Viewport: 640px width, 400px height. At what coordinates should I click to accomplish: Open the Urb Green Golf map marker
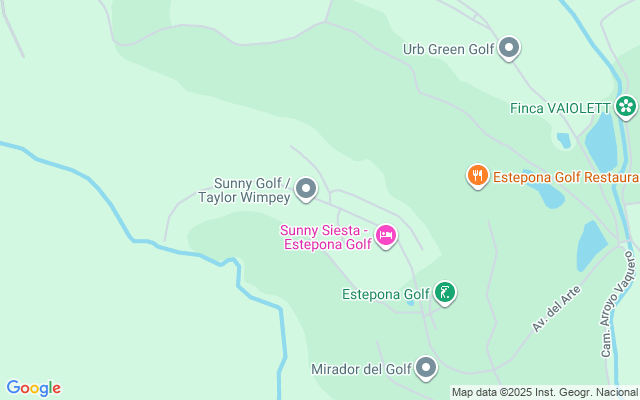click(x=509, y=47)
